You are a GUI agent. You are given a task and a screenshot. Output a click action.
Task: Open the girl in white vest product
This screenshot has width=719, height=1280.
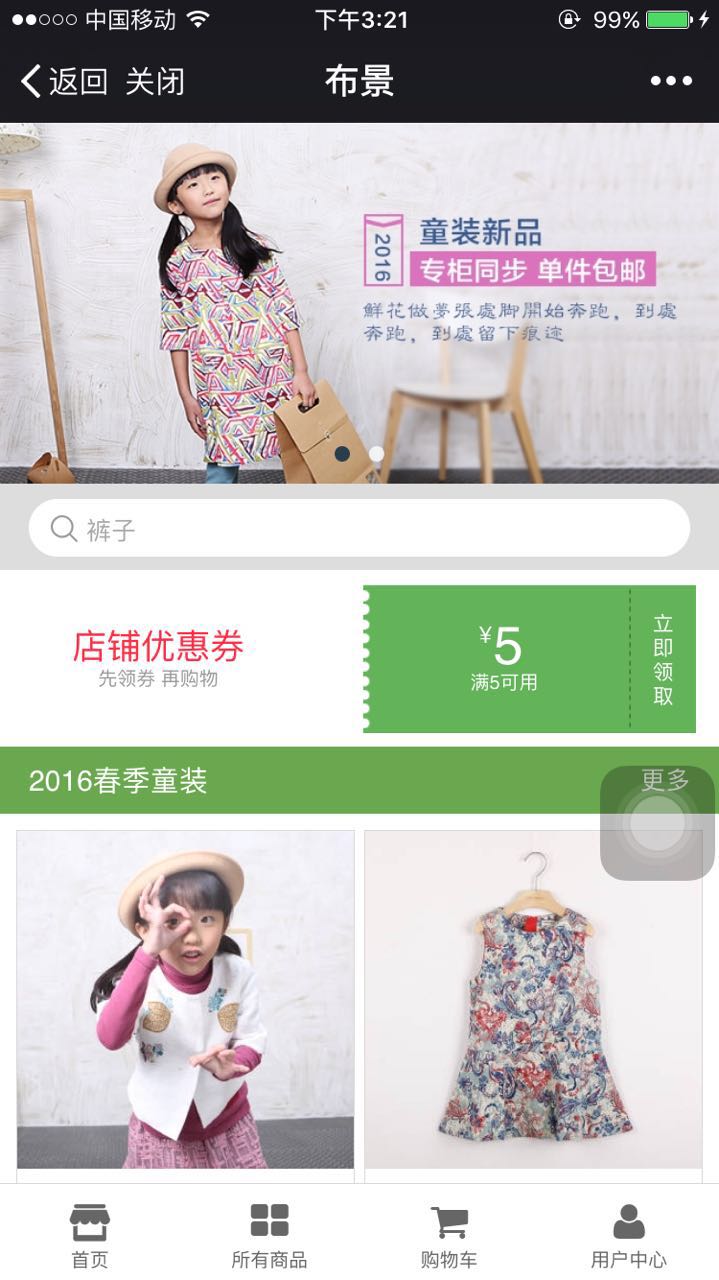coord(185,998)
